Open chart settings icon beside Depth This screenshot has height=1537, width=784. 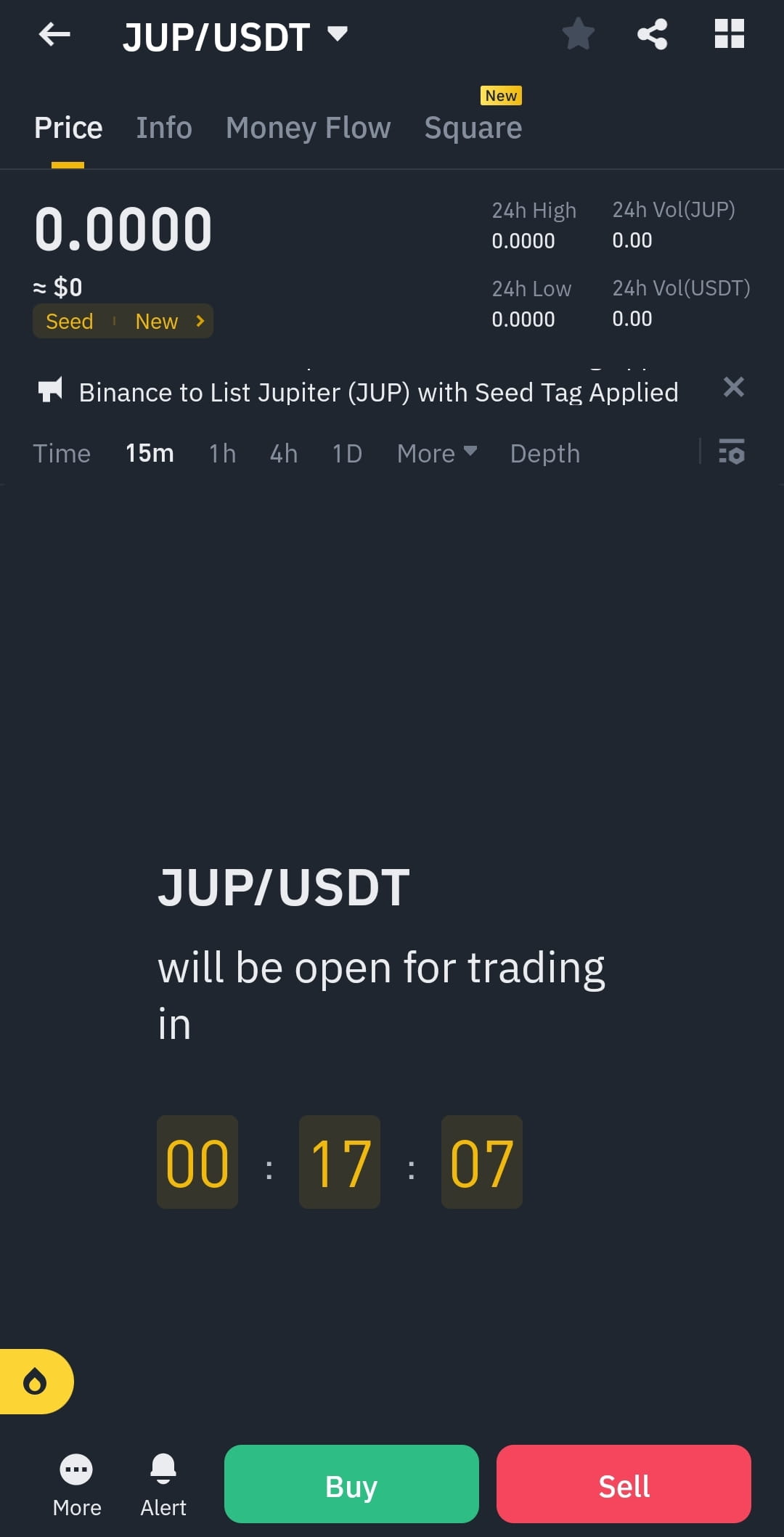[x=732, y=452]
